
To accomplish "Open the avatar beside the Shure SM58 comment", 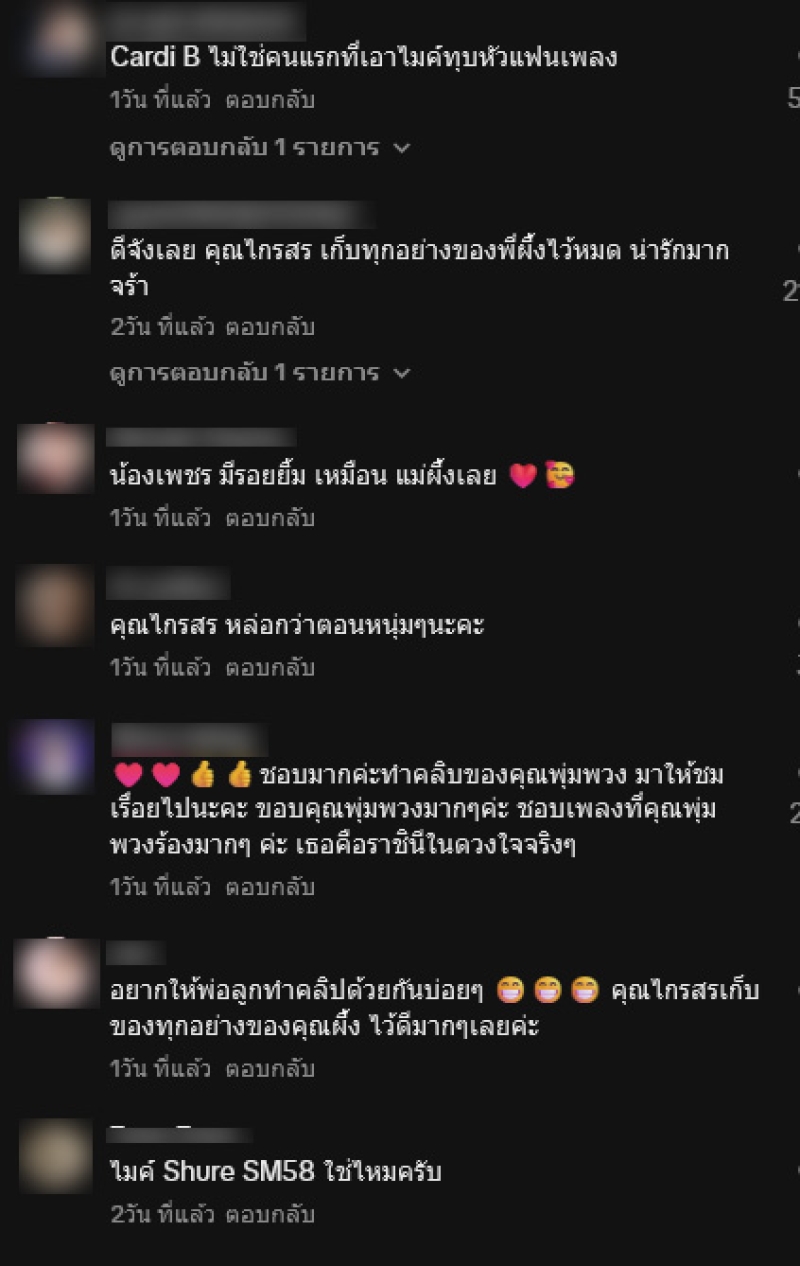I will (x=56, y=1155).
